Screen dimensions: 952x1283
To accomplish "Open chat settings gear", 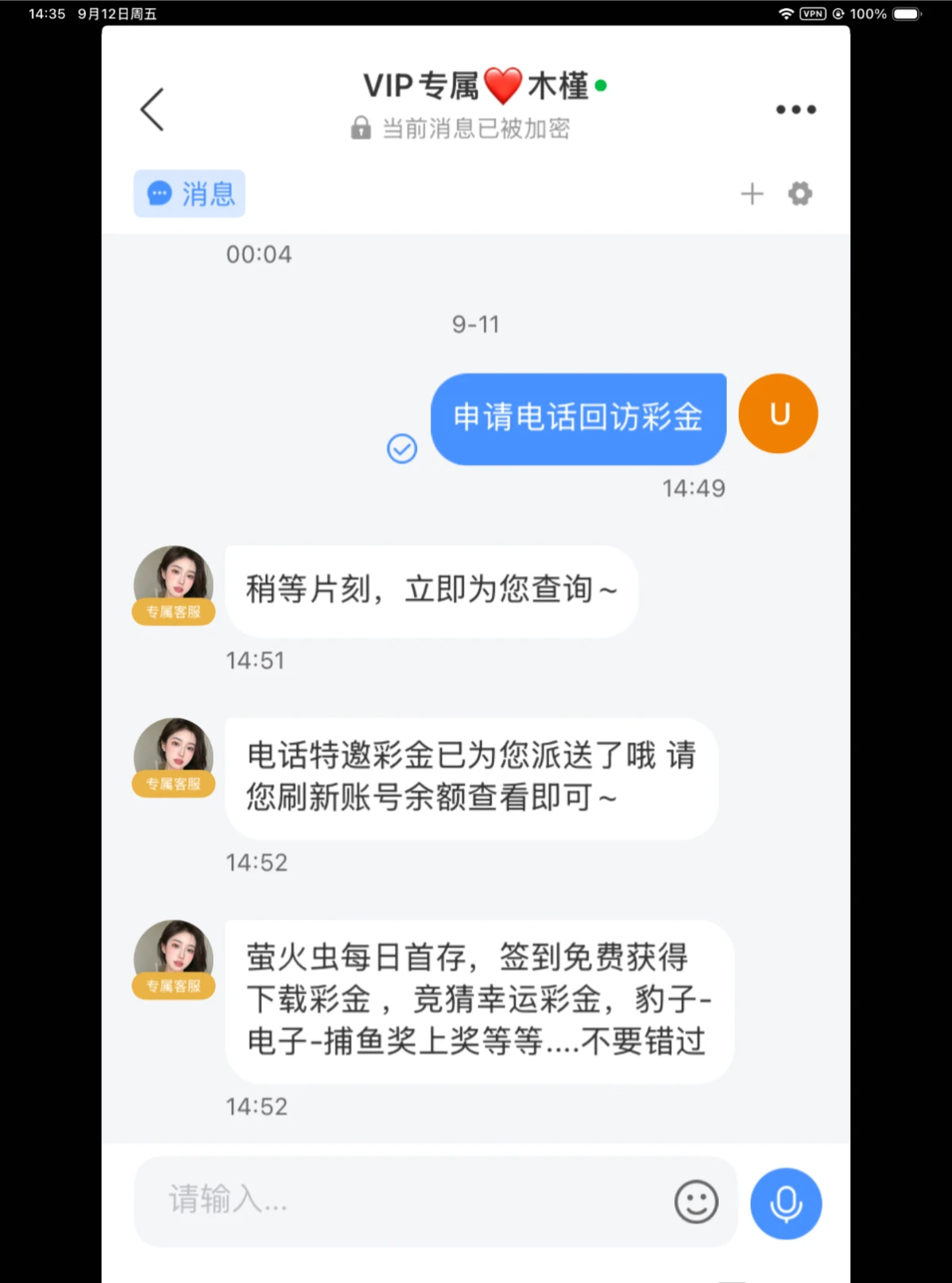I will click(x=800, y=193).
